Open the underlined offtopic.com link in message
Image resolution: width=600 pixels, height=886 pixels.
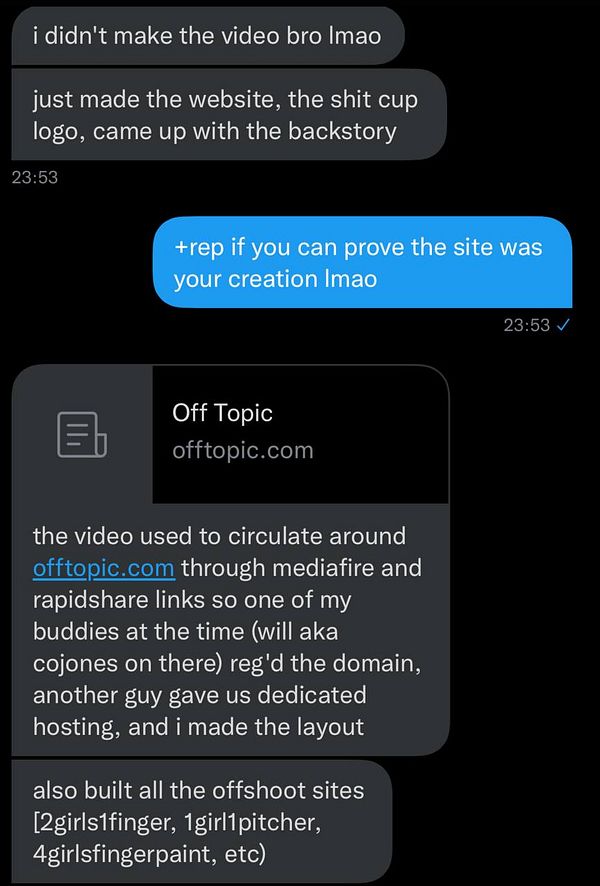click(104, 568)
